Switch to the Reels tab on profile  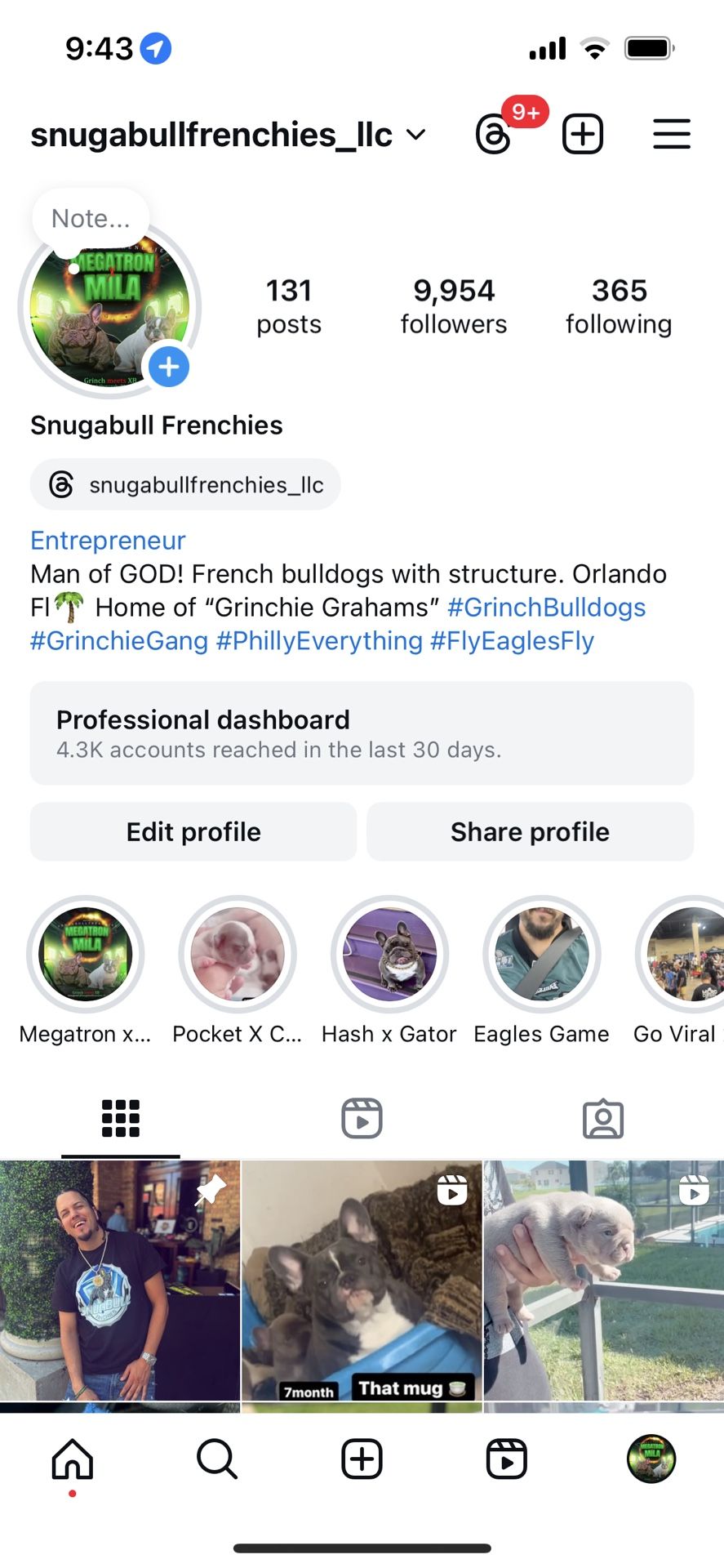click(362, 1118)
